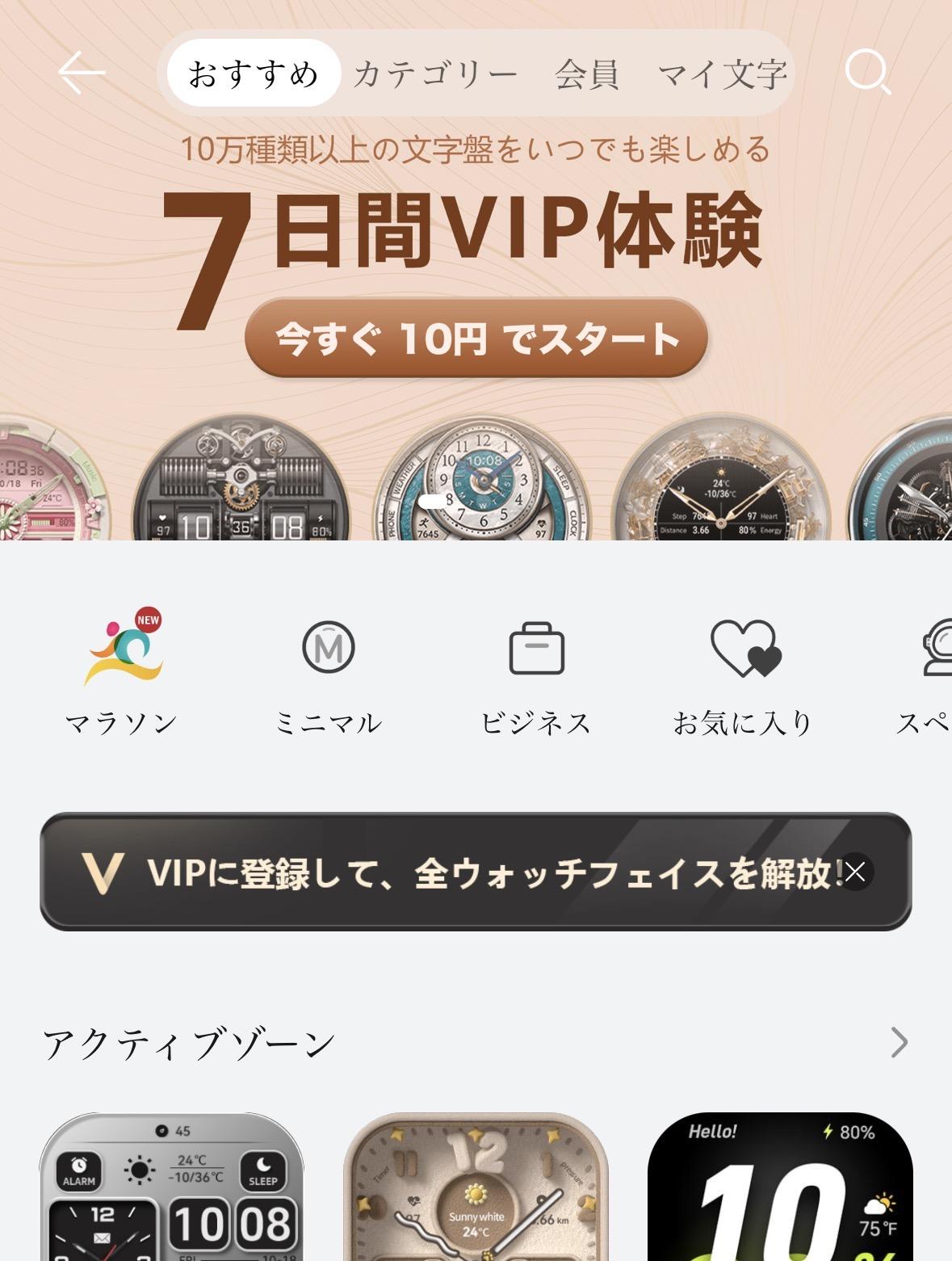
Task: Dismiss the VIP registration banner
Action: click(x=855, y=872)
